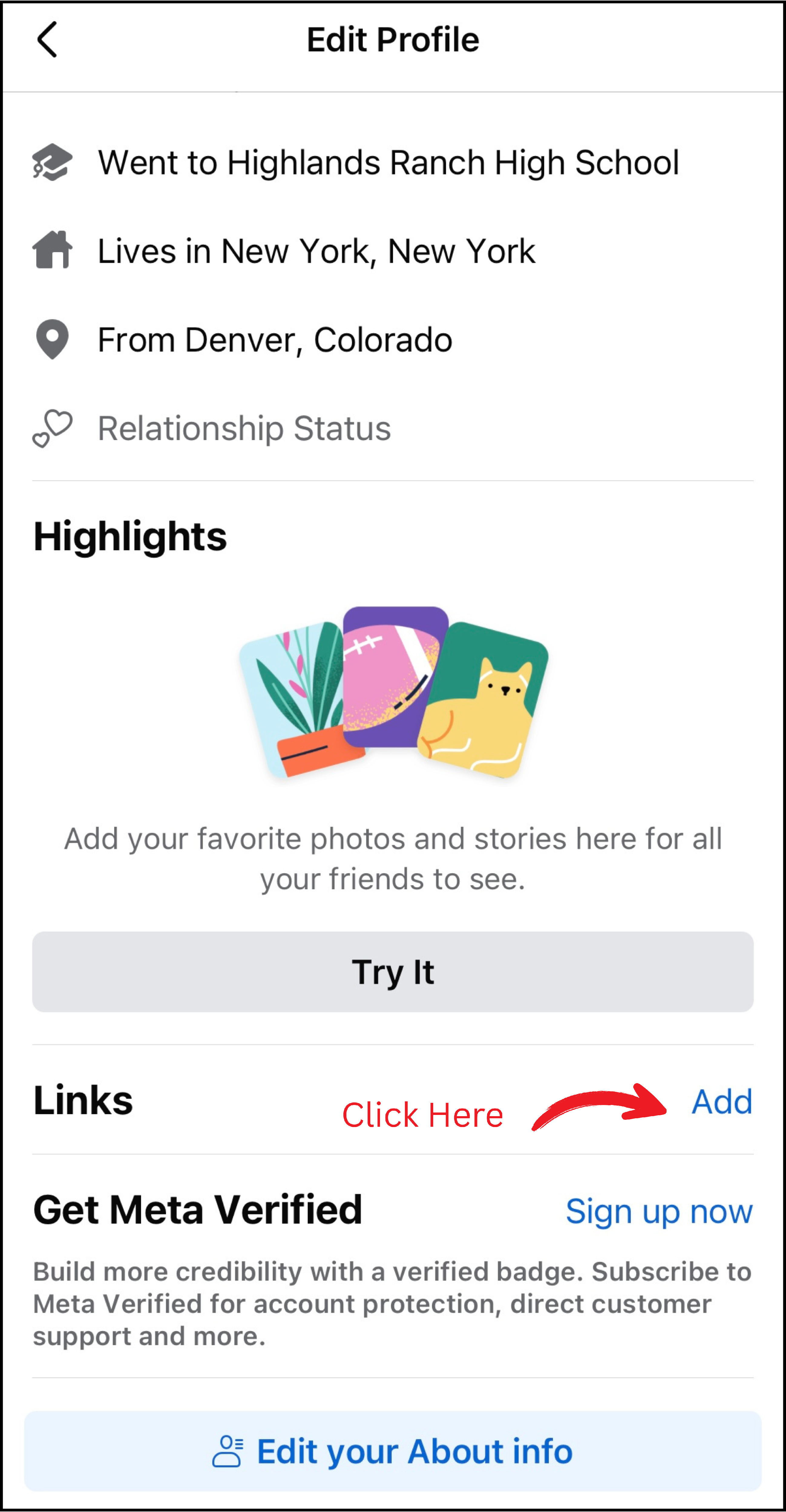
Task: Open the Highlands Ranch High School entry
Action: (388, 163)
